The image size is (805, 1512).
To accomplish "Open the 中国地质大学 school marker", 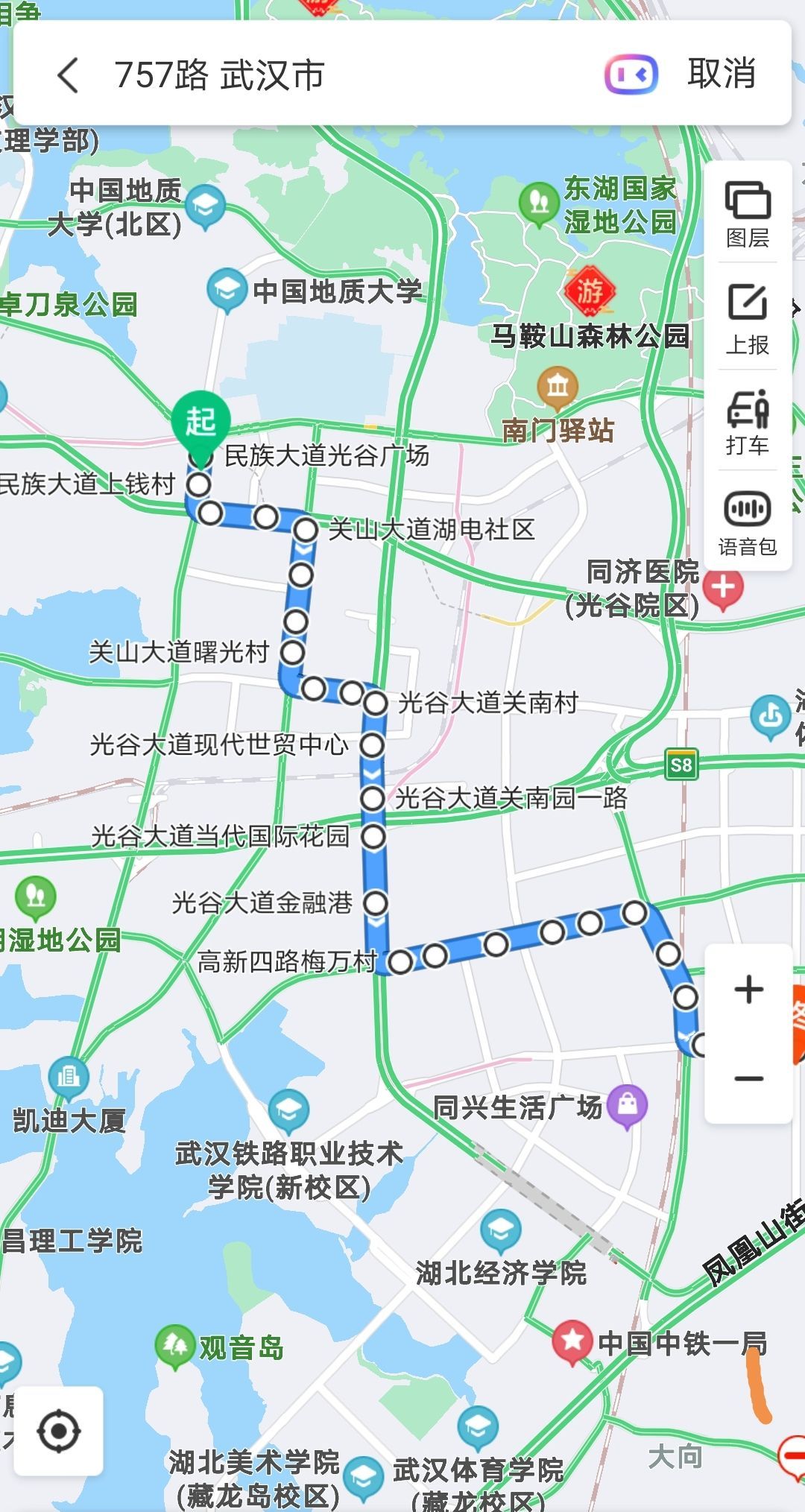I will pos(227,290).
